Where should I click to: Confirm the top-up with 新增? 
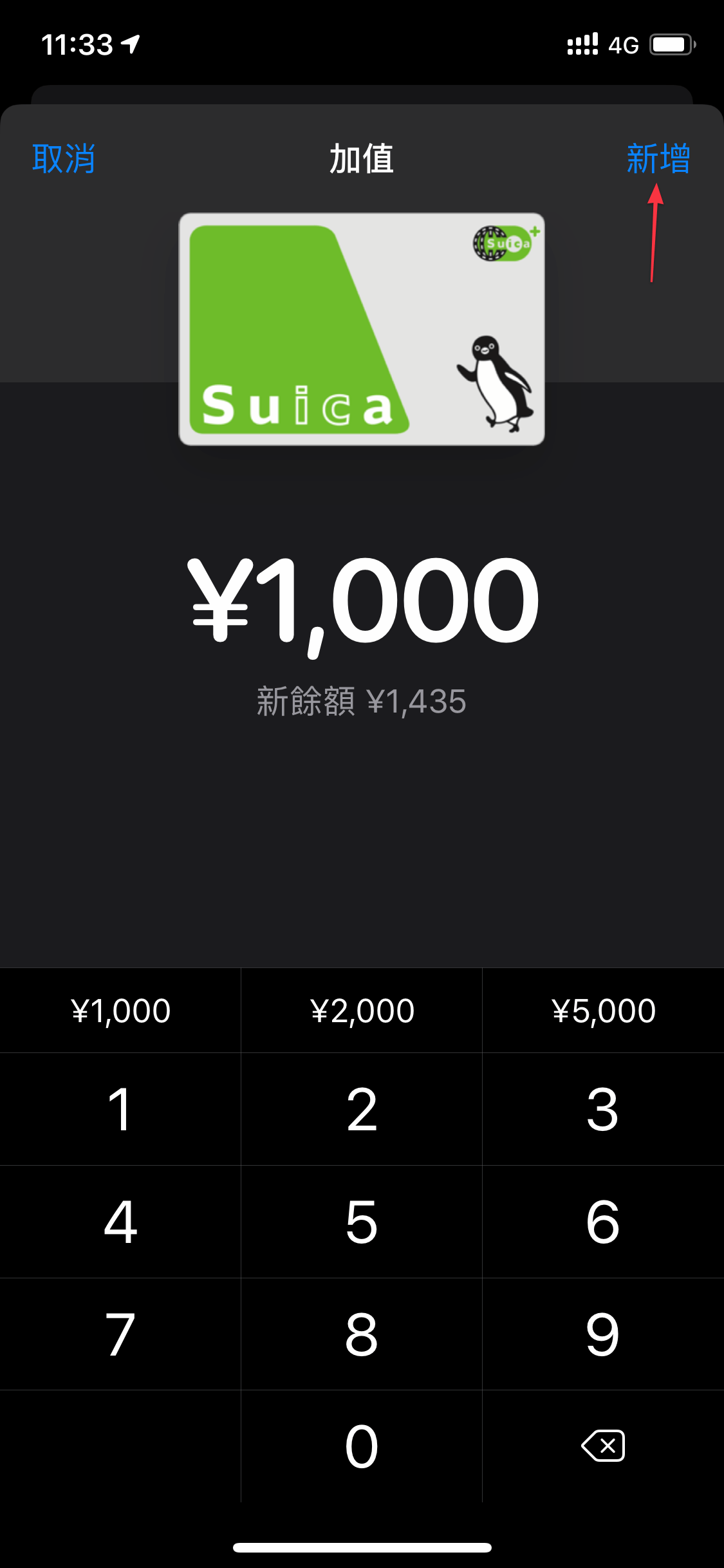tap(658, 158)
